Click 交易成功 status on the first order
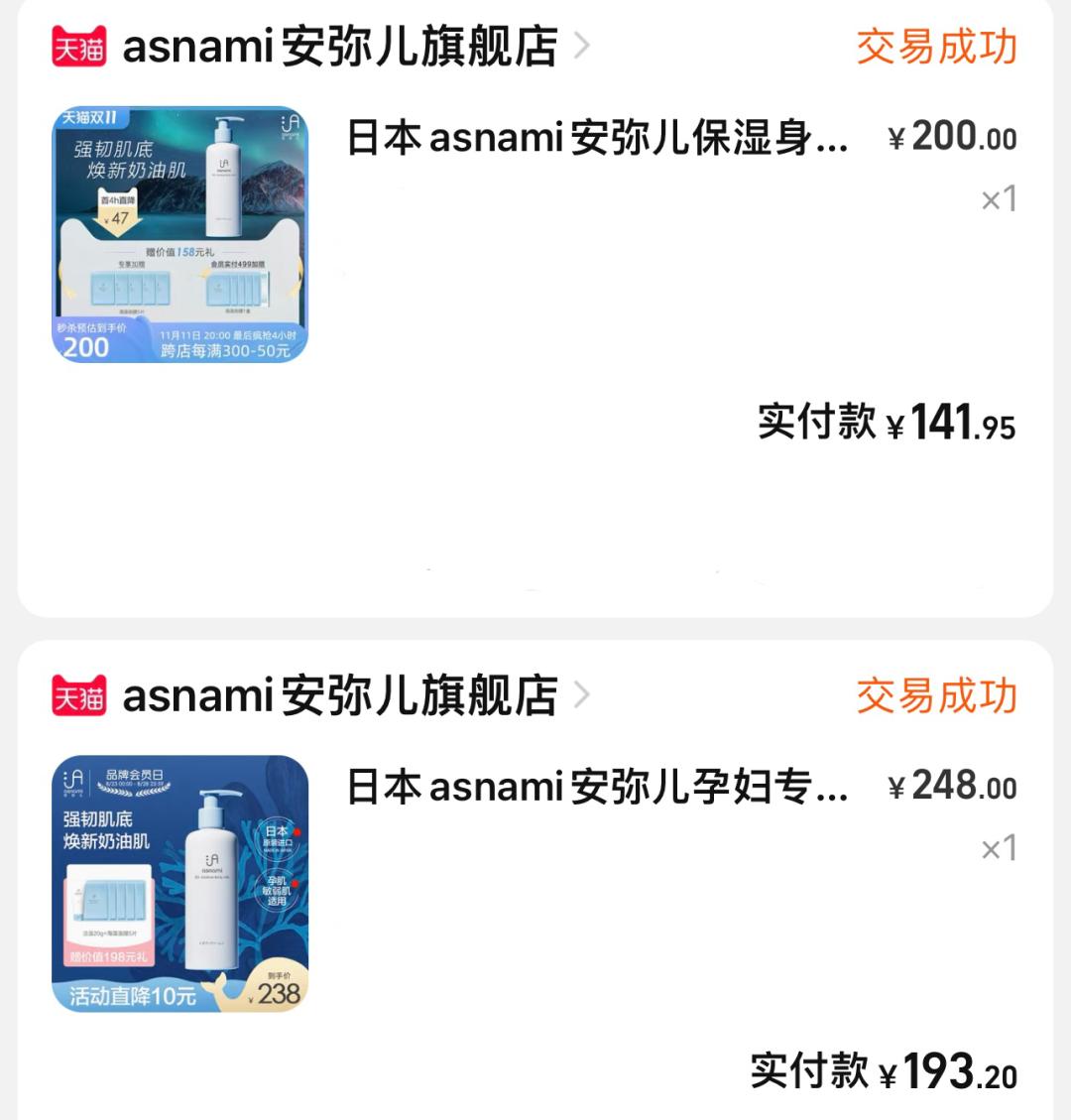Image resolution: width=1071 pixels, height=1120 pixels. click(x=937, y=45)
